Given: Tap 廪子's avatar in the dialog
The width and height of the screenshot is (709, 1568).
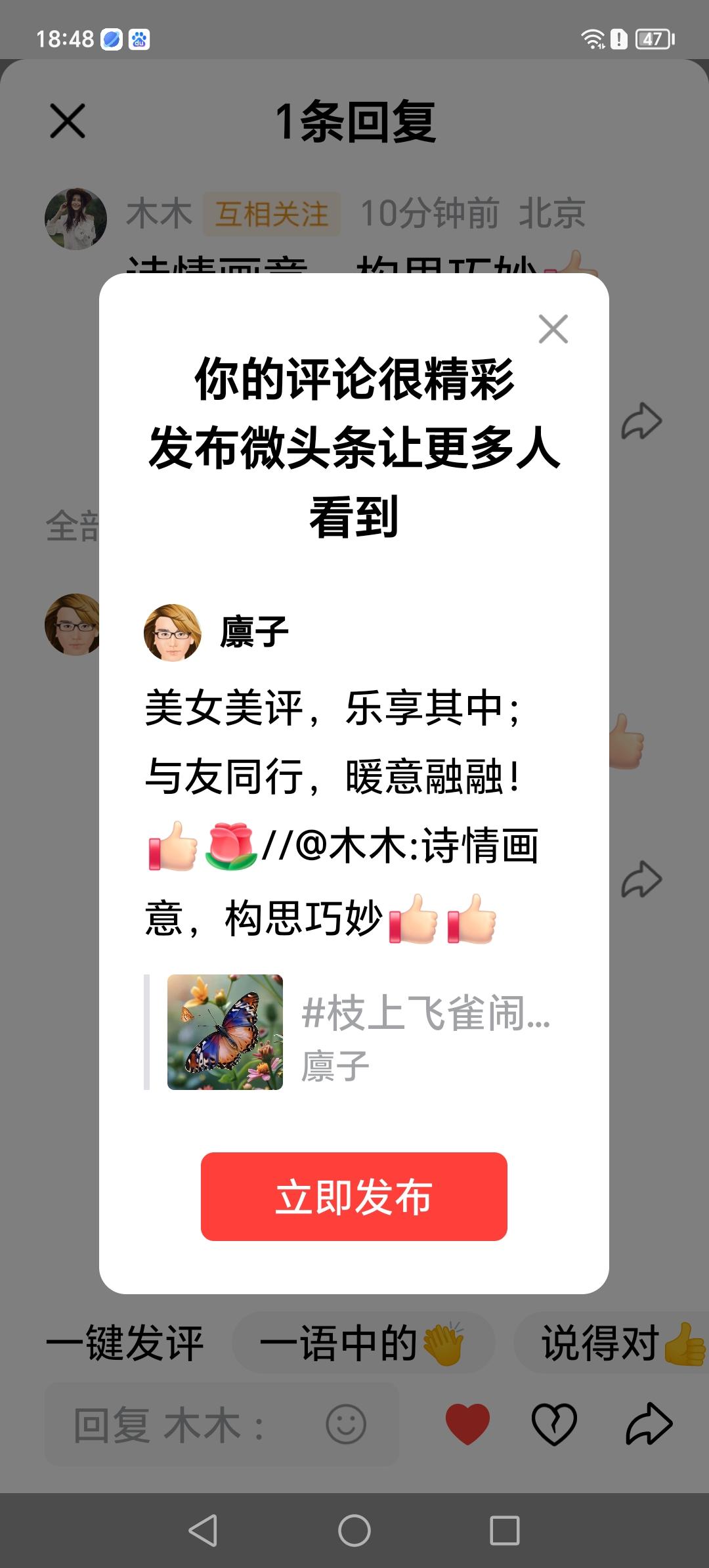Looking at the screenshot, I should (174, 634).
